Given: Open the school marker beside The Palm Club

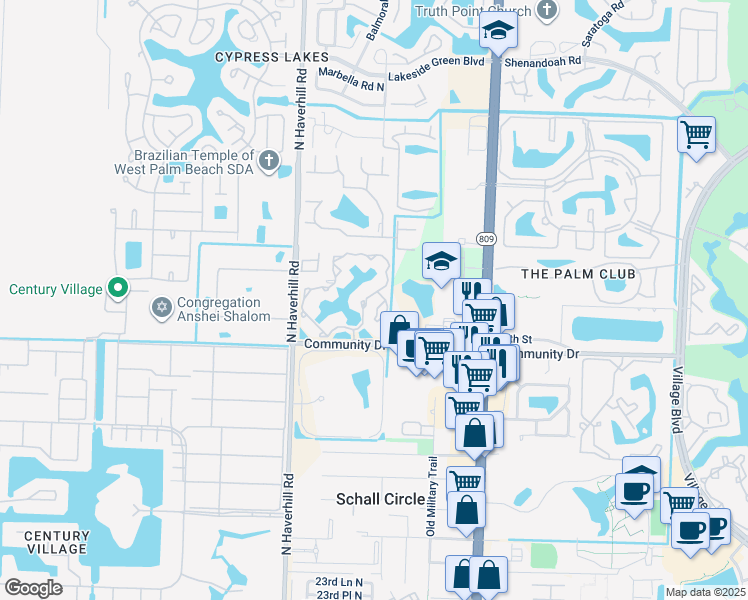Looking at the screenshot, I should click(441, 263).
